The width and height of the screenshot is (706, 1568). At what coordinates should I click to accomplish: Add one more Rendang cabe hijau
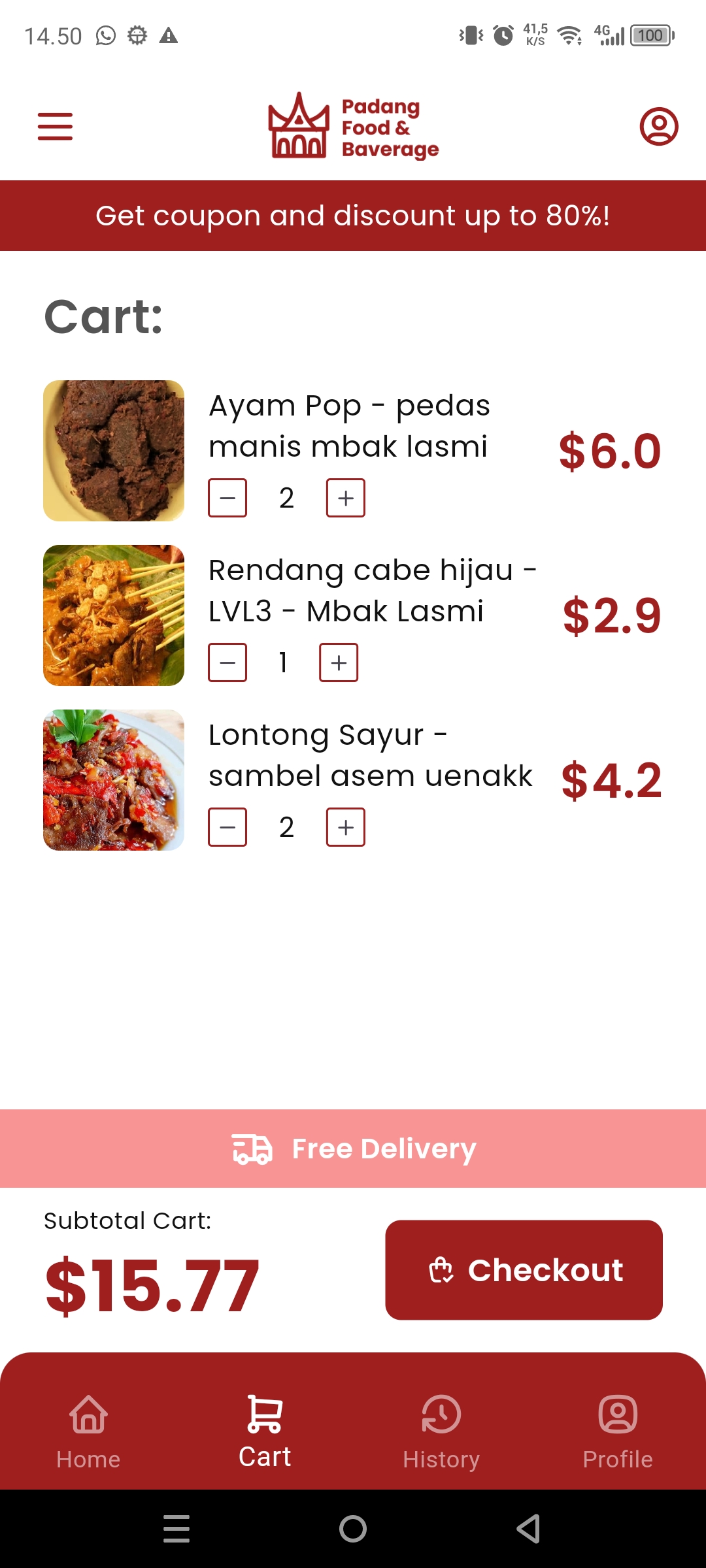pos(339,662)
